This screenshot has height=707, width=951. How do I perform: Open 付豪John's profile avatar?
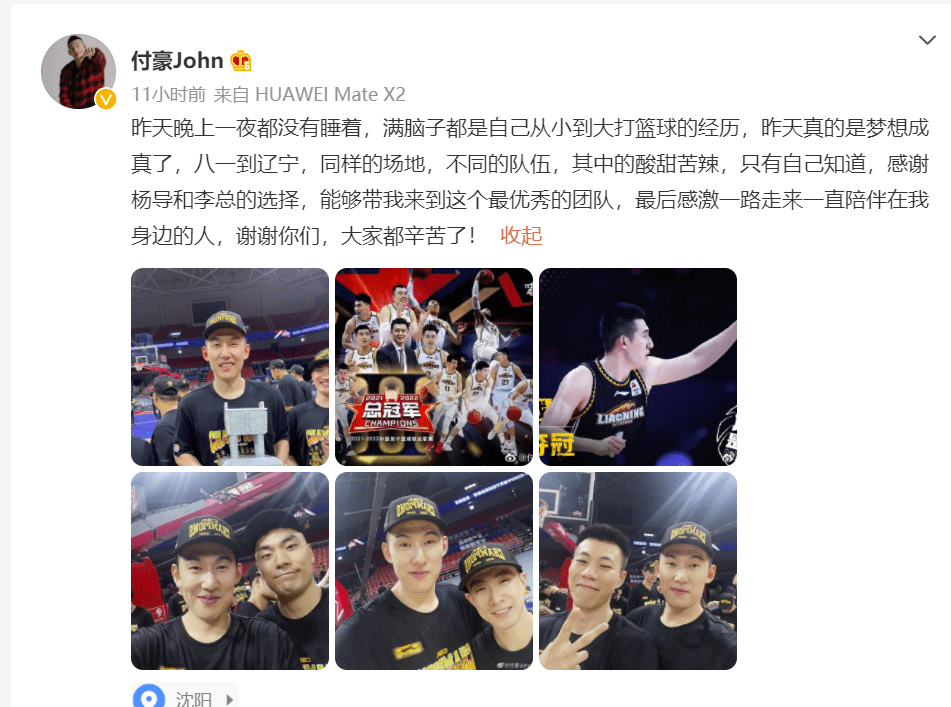pos(79,72)
